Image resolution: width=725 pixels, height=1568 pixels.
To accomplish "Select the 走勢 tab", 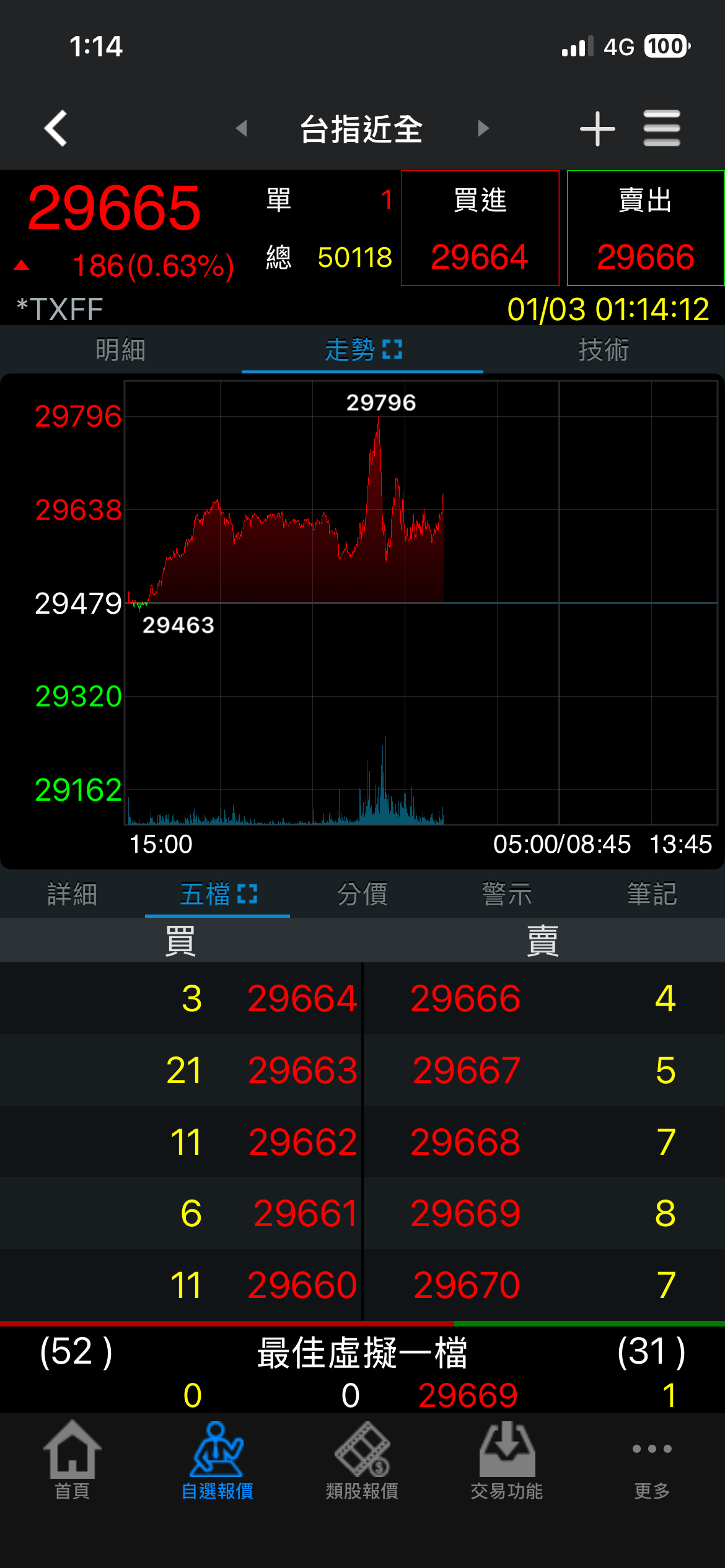I will coord(362,350).
